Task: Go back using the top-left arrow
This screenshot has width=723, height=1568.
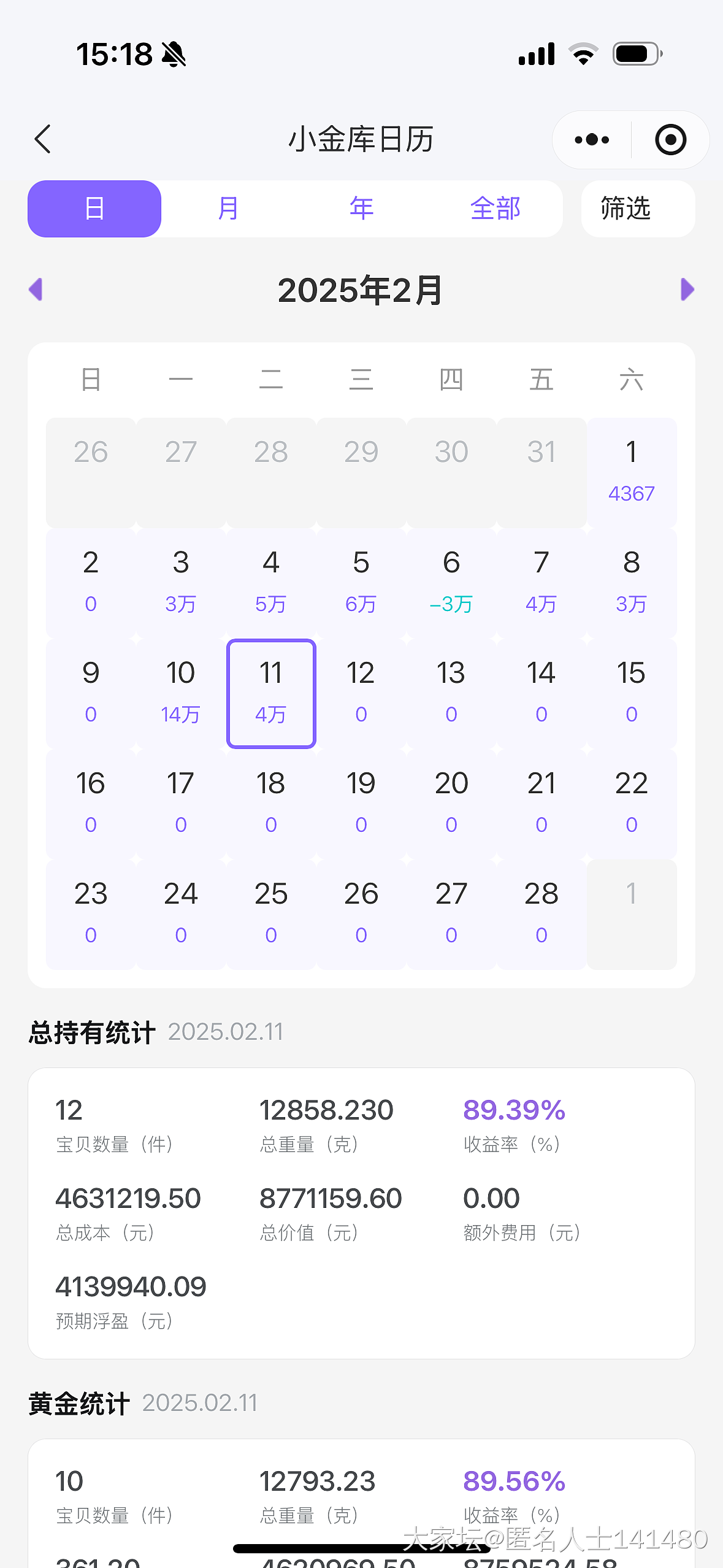Action: [43, 139]
